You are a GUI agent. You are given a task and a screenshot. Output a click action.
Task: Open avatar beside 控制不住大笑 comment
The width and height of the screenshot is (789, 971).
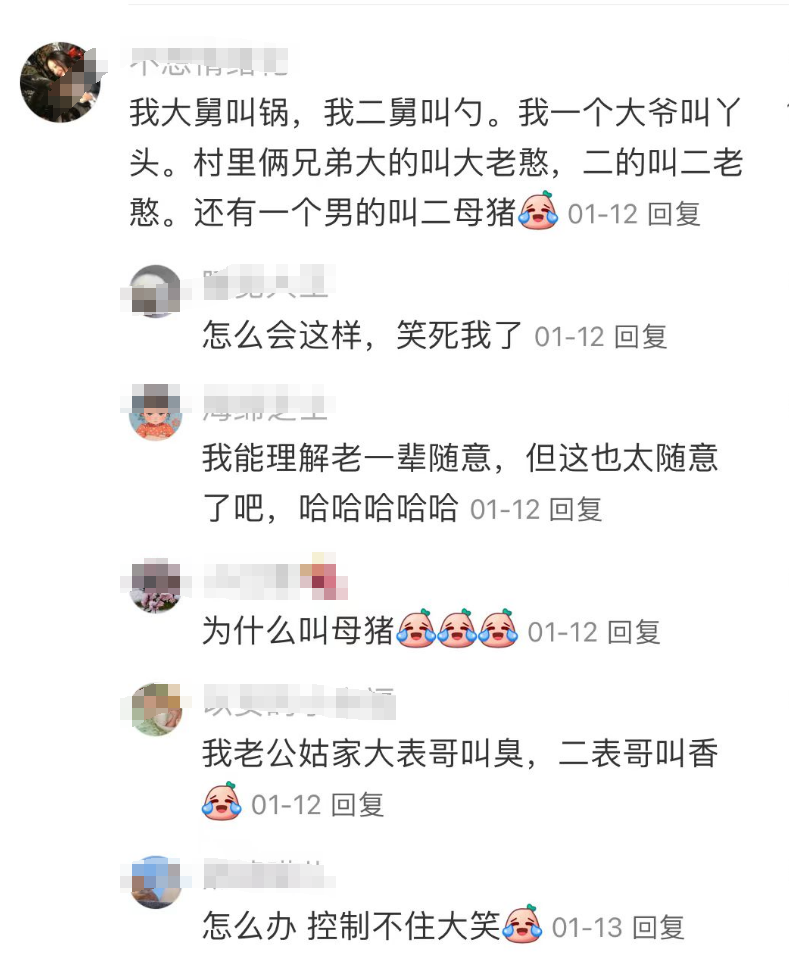pyautogui.click(x=155, y=882)
